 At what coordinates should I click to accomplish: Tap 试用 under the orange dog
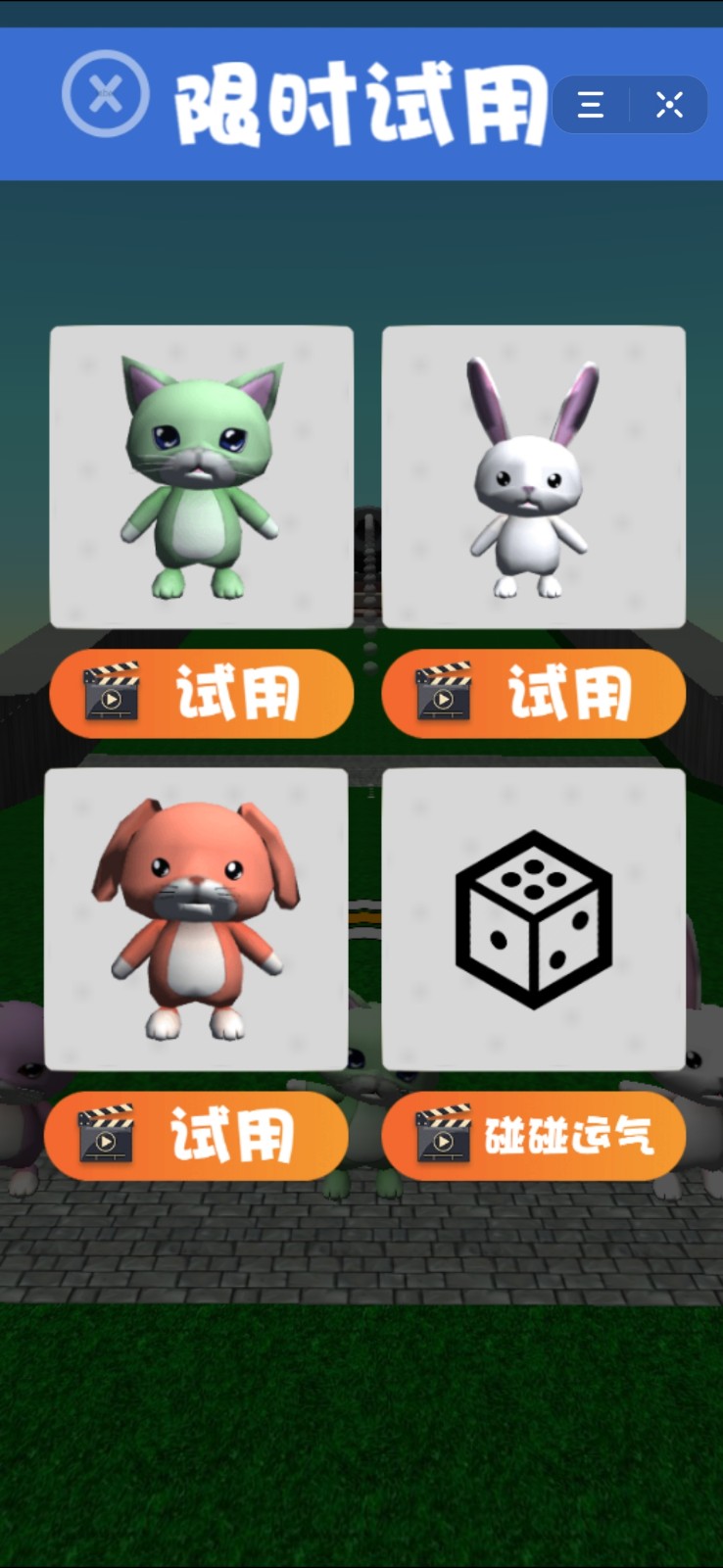click(196, 1136)
